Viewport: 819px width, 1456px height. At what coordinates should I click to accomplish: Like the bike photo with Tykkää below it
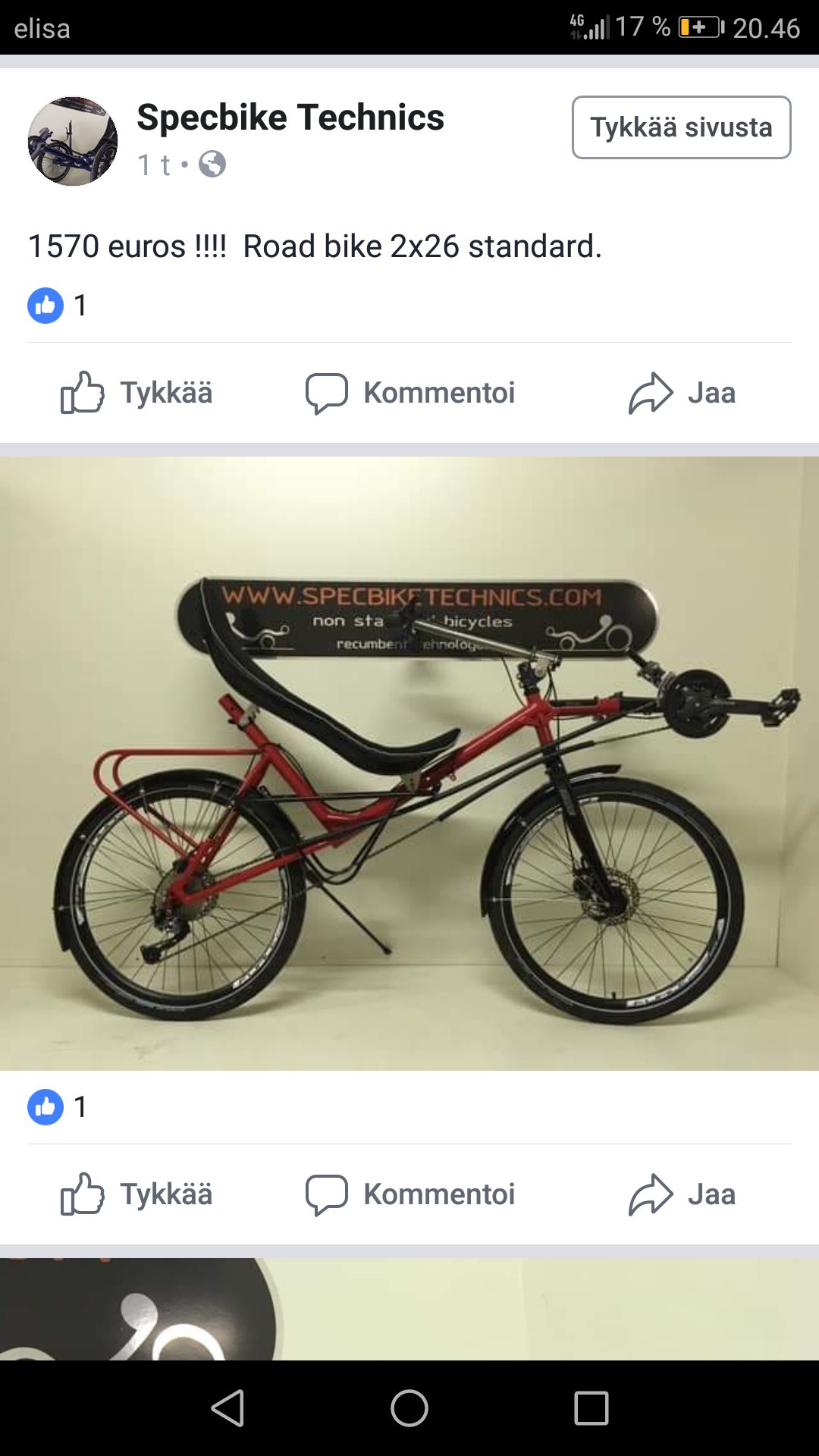point(137,1194)
